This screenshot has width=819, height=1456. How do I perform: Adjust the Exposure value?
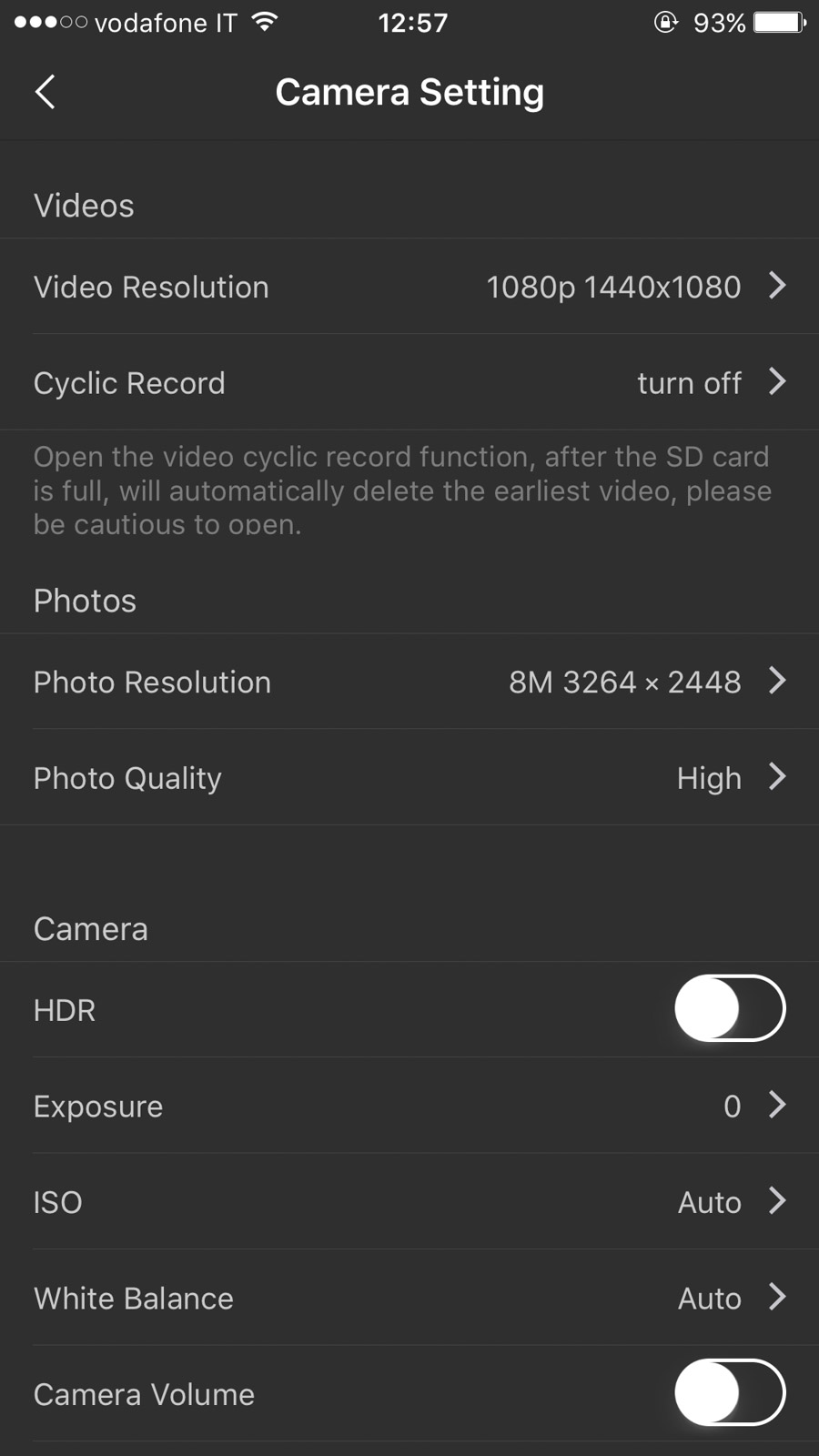click(409, 1106)
